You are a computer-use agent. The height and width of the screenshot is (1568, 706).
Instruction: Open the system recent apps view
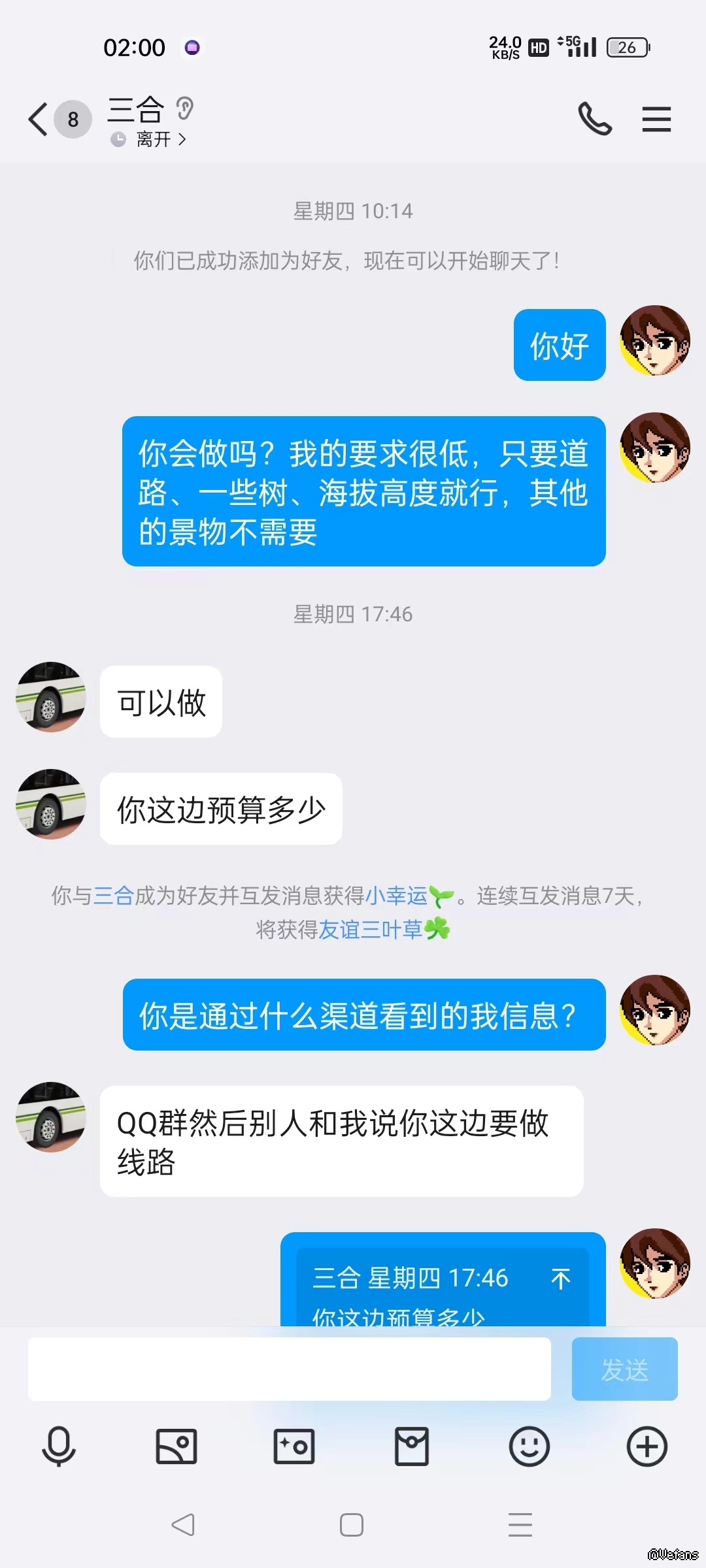[x=520, y=1525]
